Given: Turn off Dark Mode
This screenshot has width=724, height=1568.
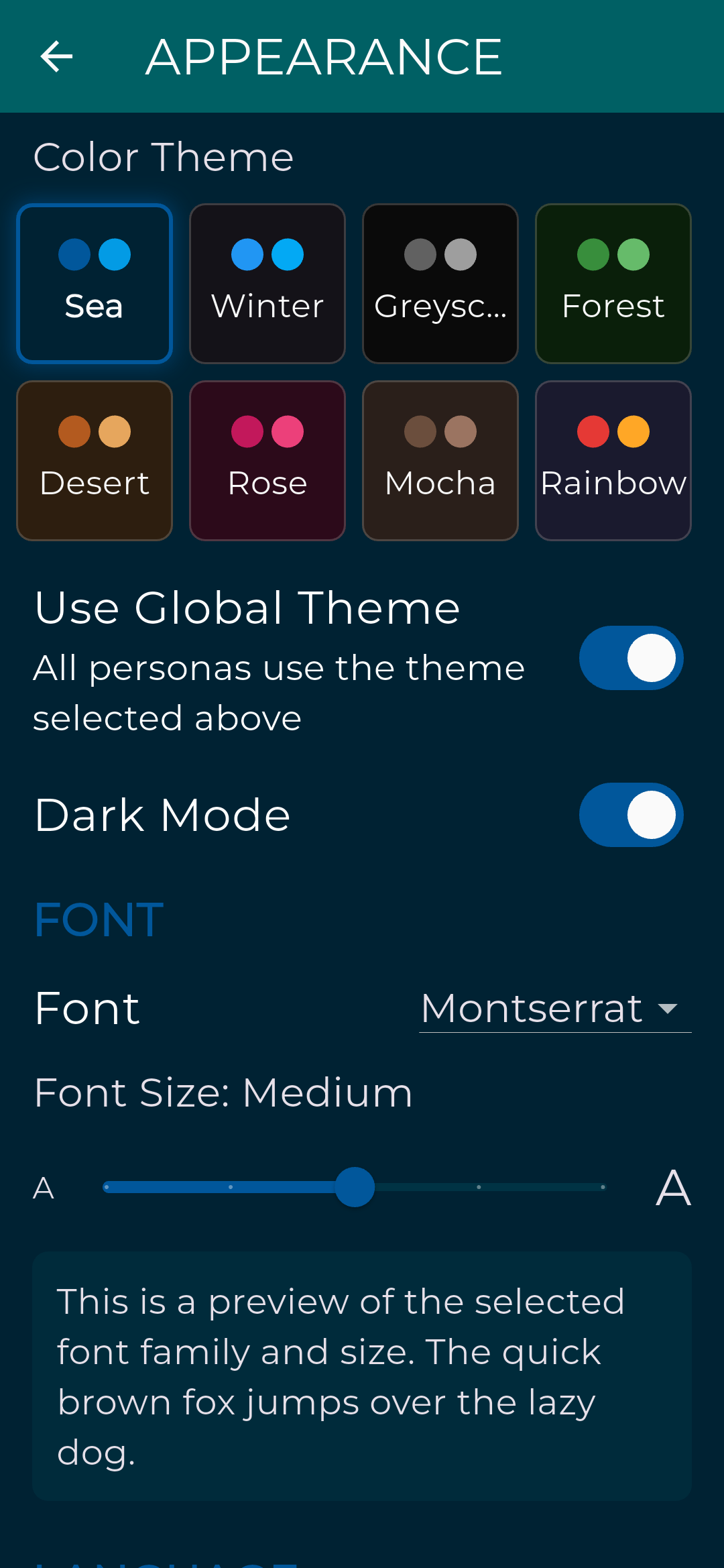Looking at the screenshot, I should point(631,815).
